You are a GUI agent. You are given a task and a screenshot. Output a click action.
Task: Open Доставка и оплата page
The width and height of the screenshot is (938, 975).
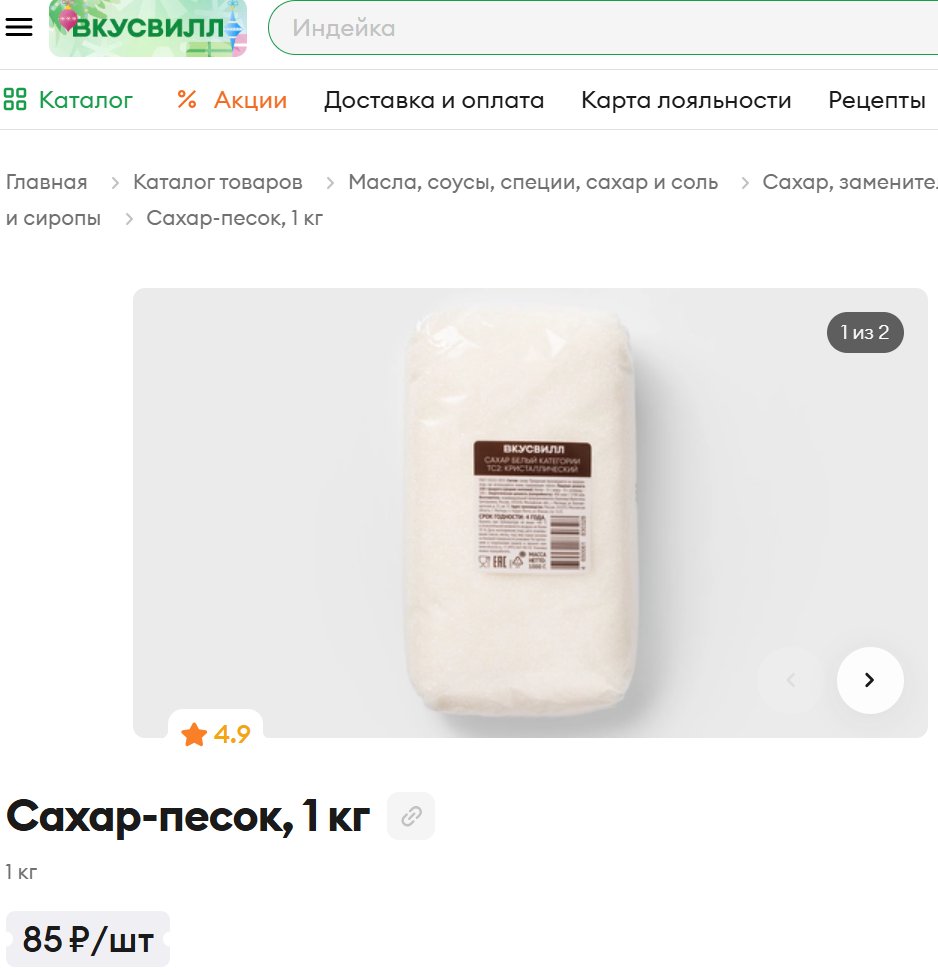pyautogui.click(x=434, y=100)
